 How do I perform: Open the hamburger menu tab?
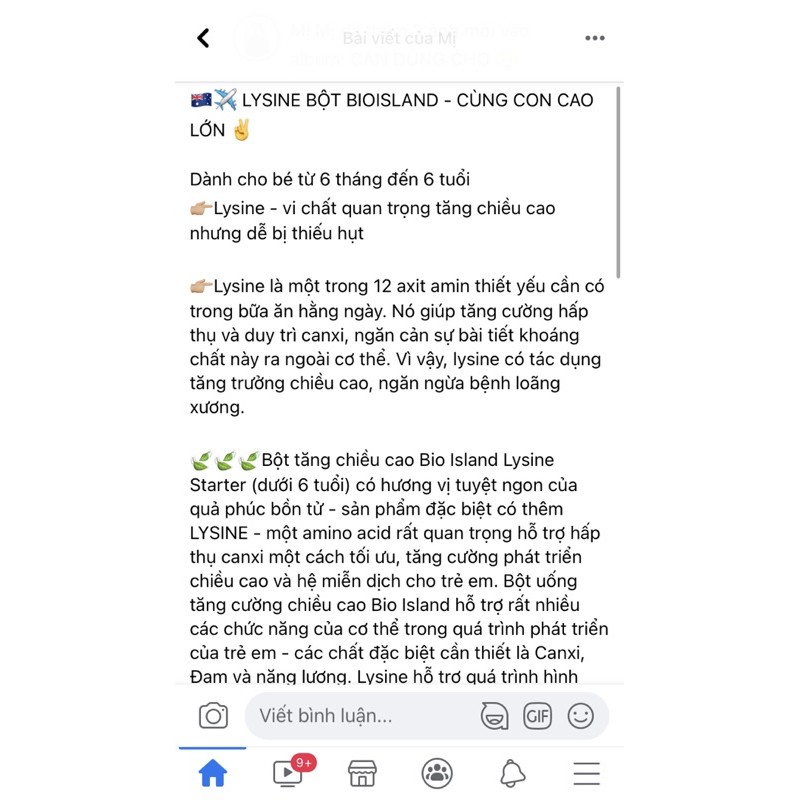coord(587,773)
